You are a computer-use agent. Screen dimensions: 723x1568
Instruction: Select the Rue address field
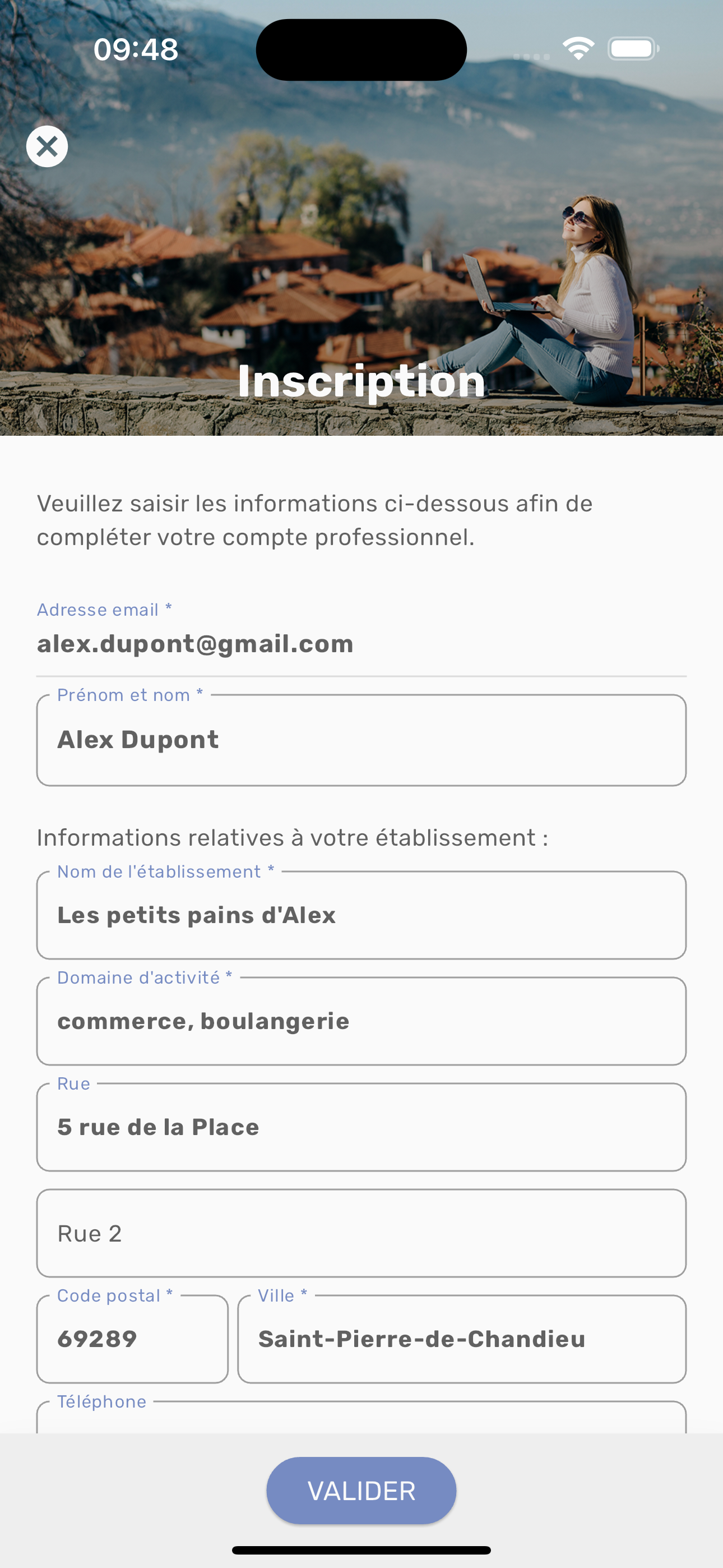coord(361,1127)
